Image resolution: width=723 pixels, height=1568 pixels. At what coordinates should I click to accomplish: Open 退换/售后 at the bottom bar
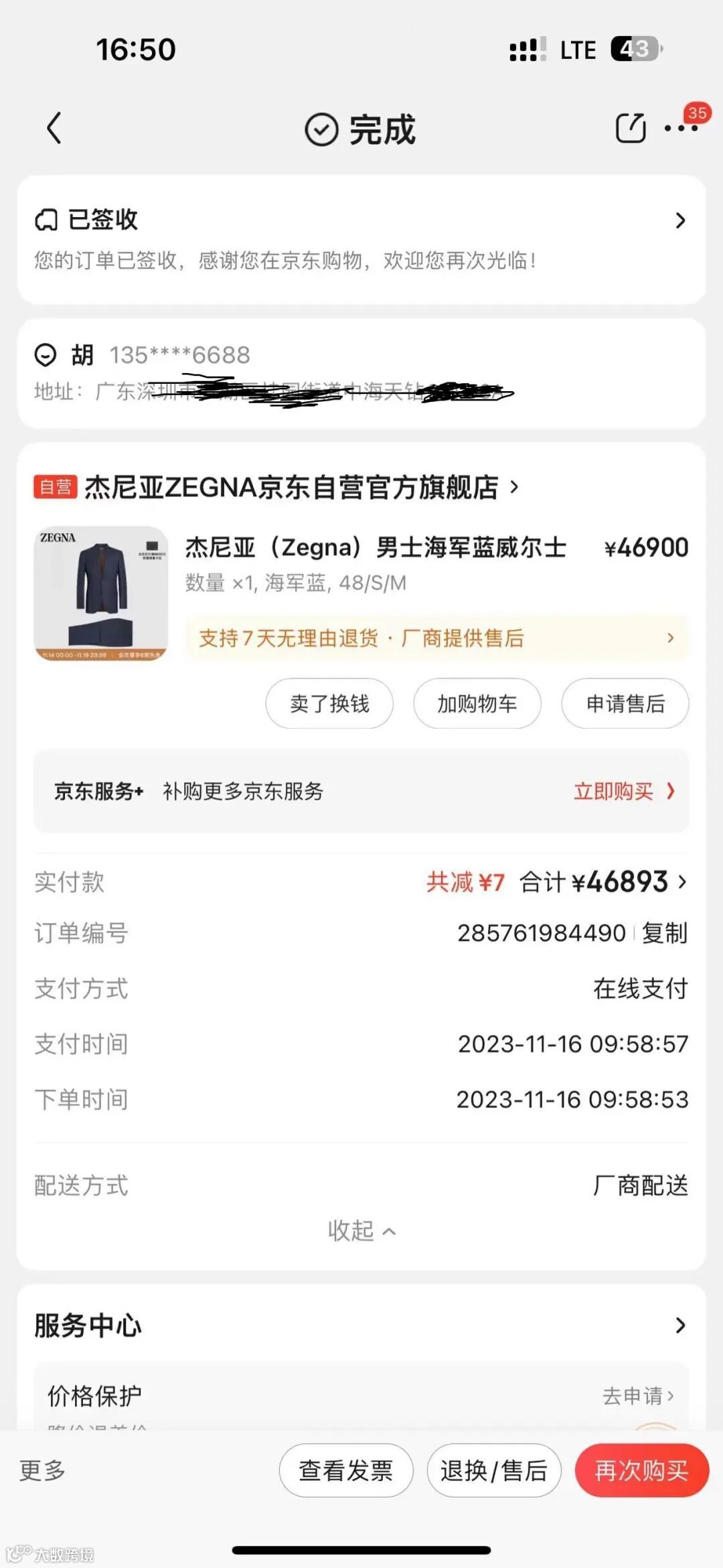click(493, 1471)
